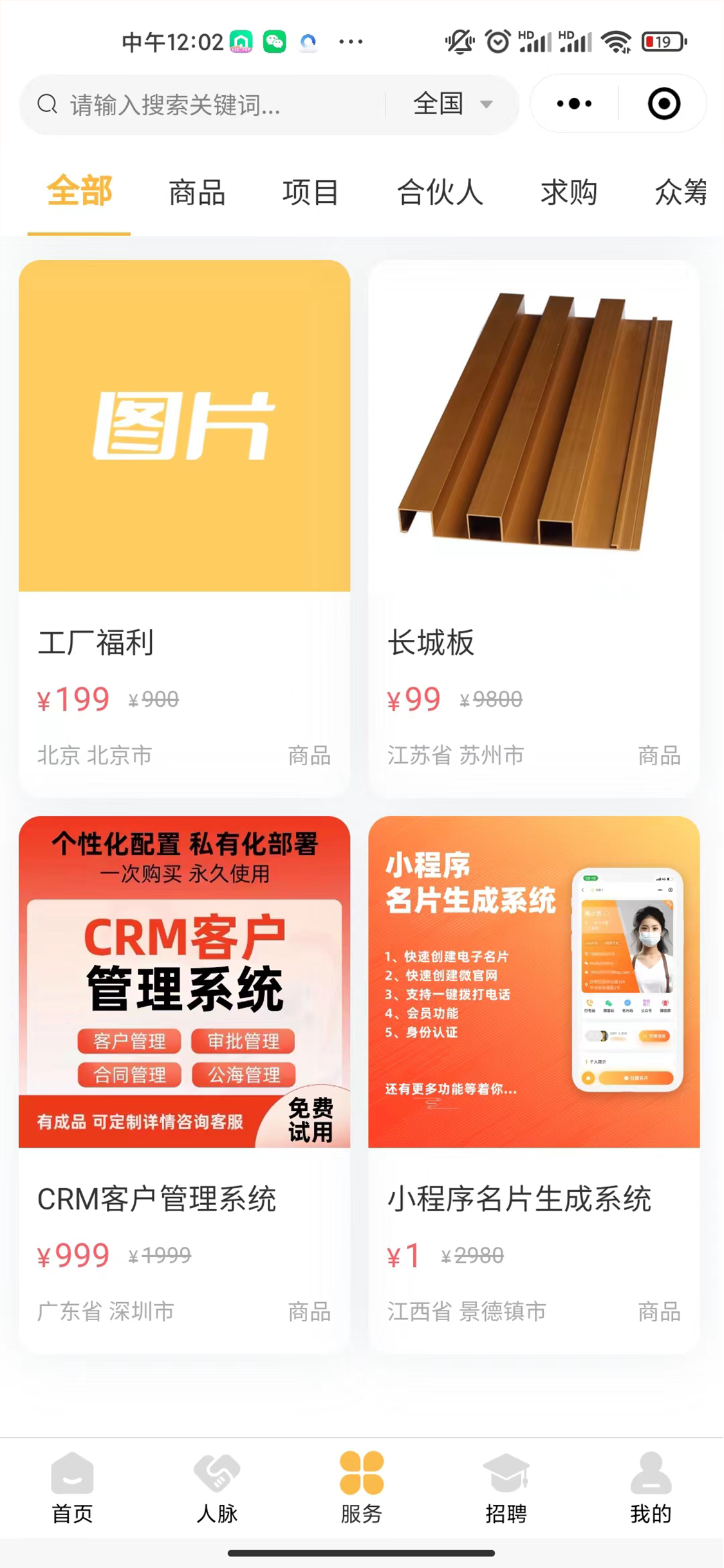
Task: Close the mini program with the circle icon
Action: (664, 104)
